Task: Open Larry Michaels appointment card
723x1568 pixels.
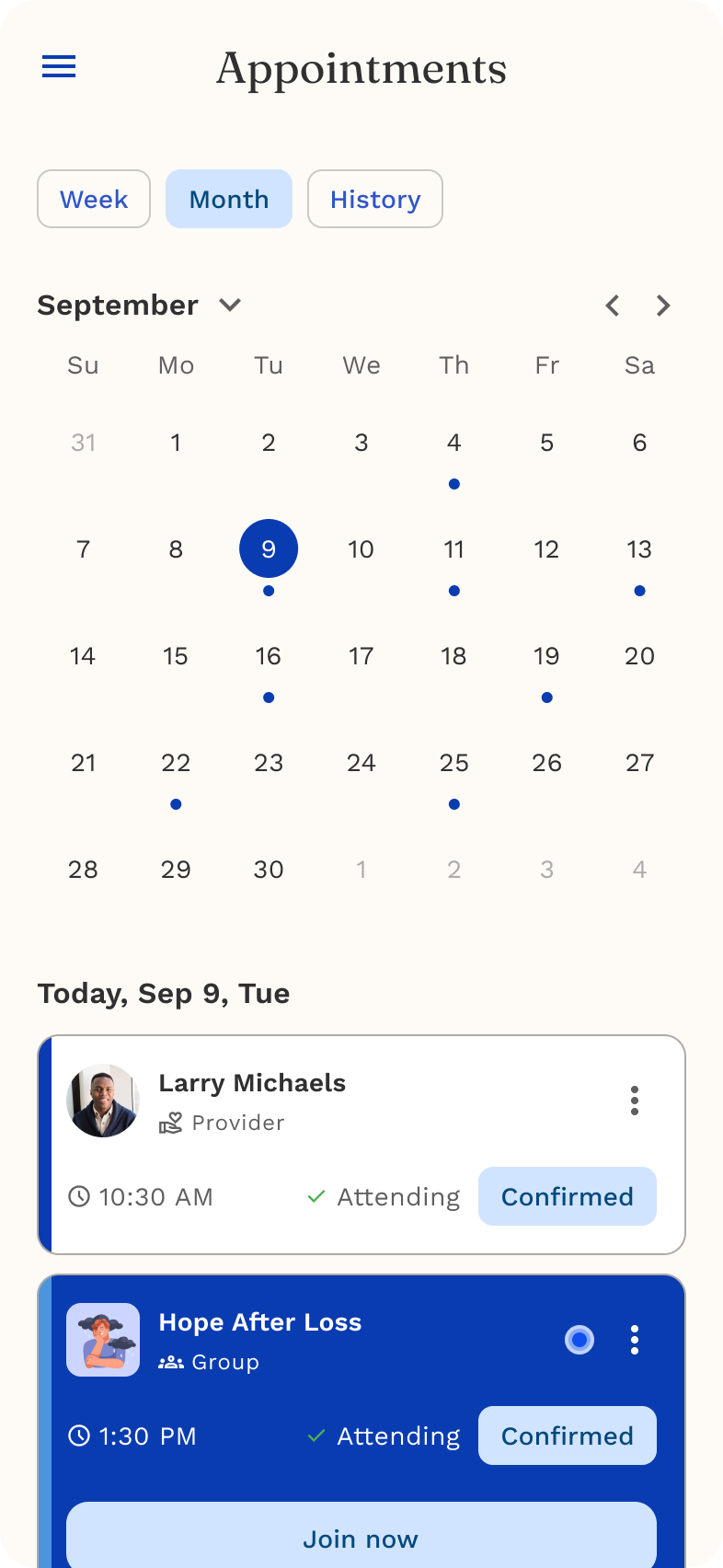Action: (x=252, y=1084)
